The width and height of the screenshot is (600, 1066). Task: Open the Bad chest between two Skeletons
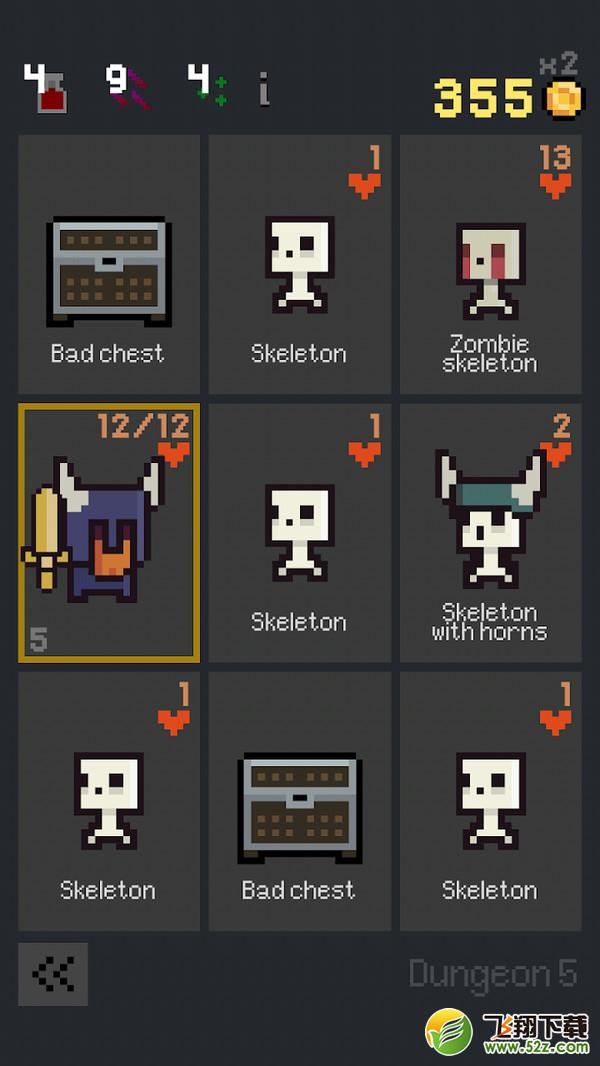click(x=300, y=802)
